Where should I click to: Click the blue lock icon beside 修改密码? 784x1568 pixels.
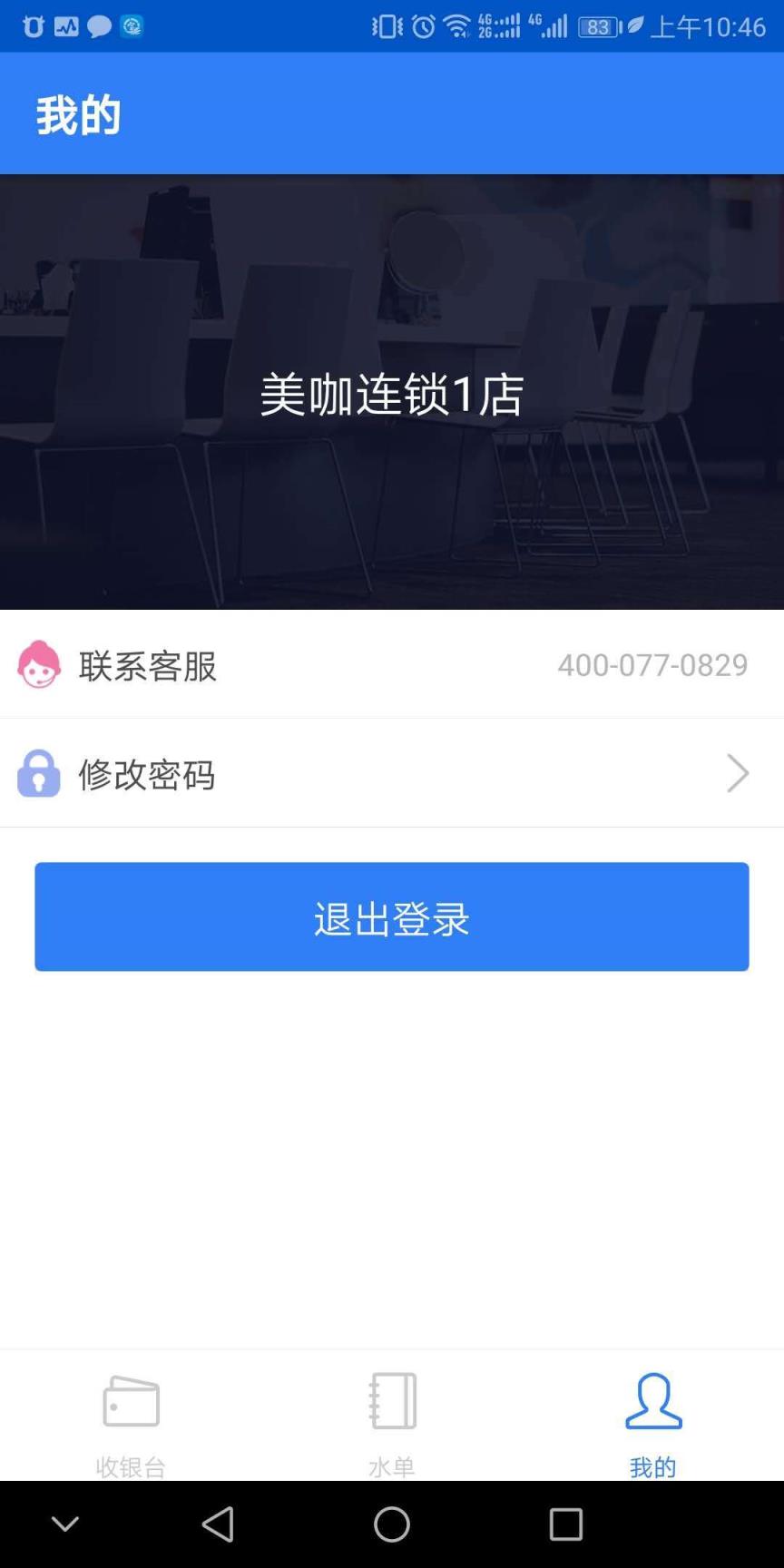pos(38,774)
